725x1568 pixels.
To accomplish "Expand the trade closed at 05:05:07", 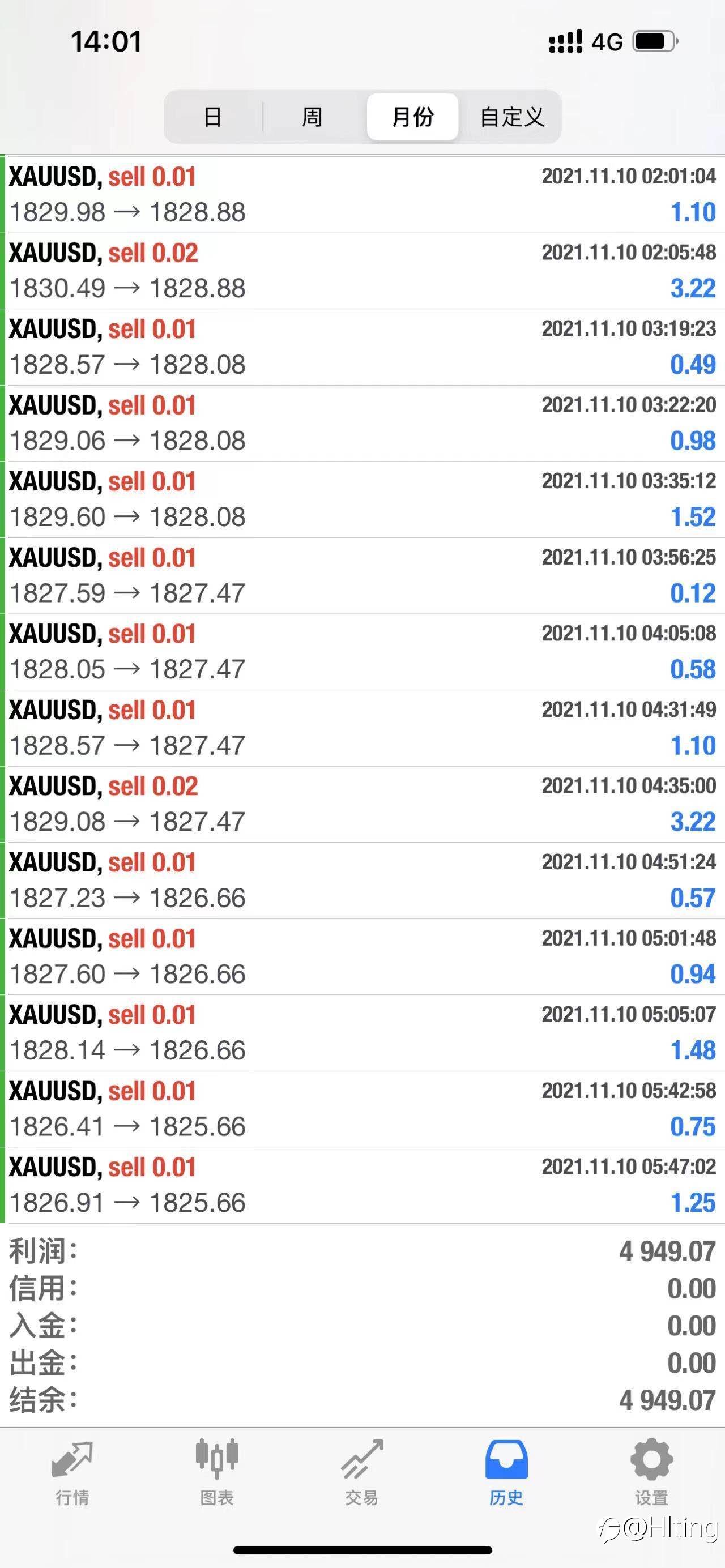I will tap(364, 1033).
